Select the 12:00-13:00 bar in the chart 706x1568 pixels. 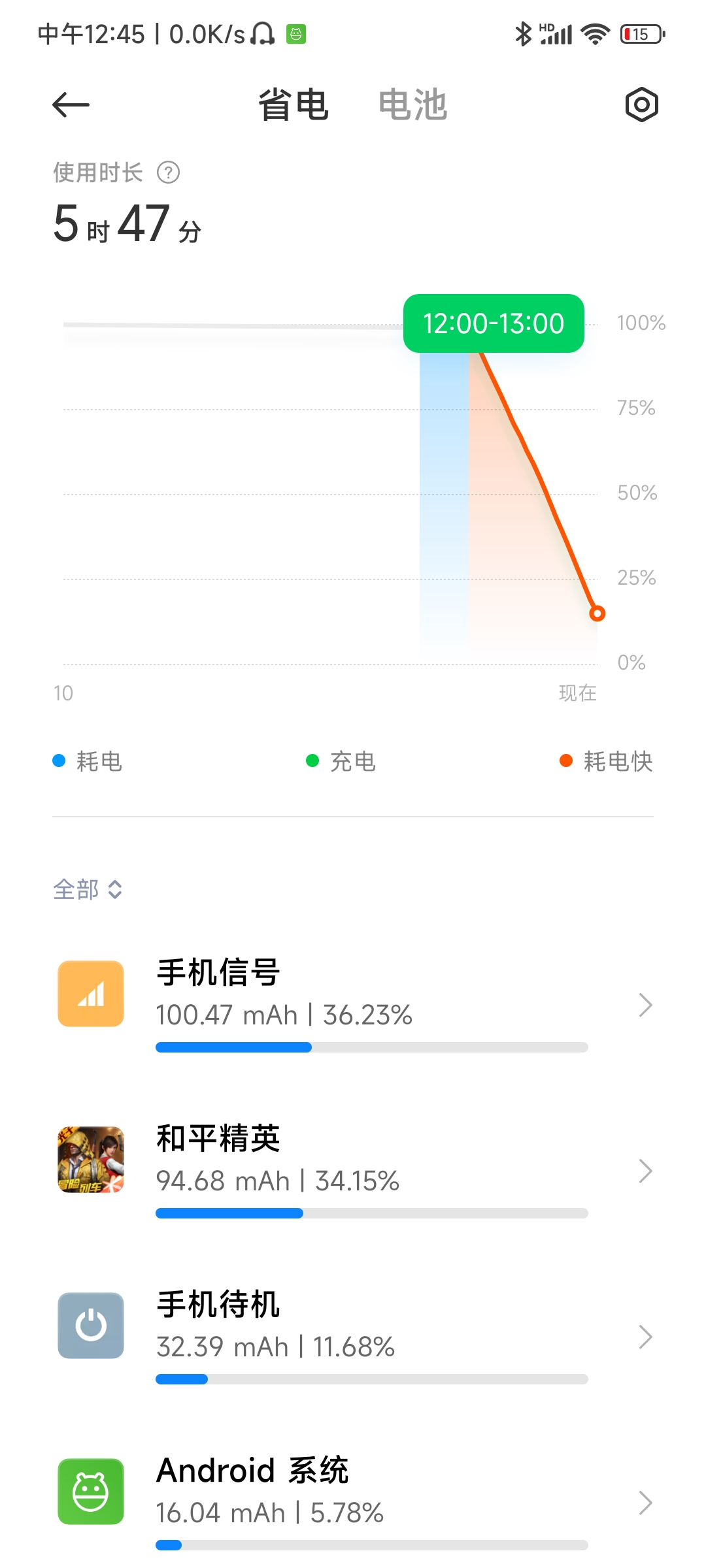pyautogui.click(x=444, y=497)
